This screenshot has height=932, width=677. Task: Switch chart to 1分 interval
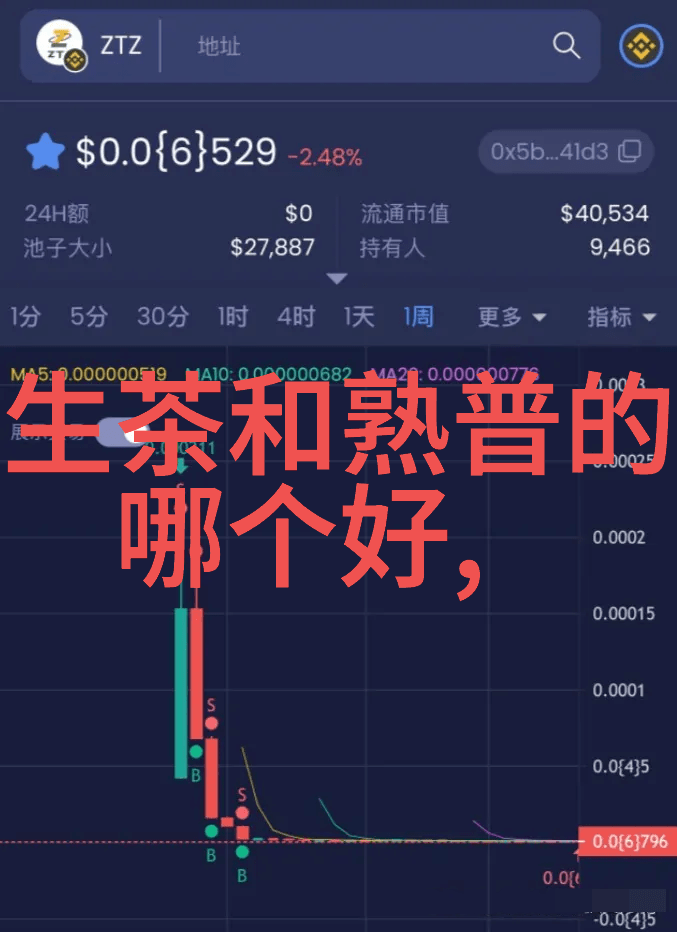pyautogui.click(x=26, y=317)
